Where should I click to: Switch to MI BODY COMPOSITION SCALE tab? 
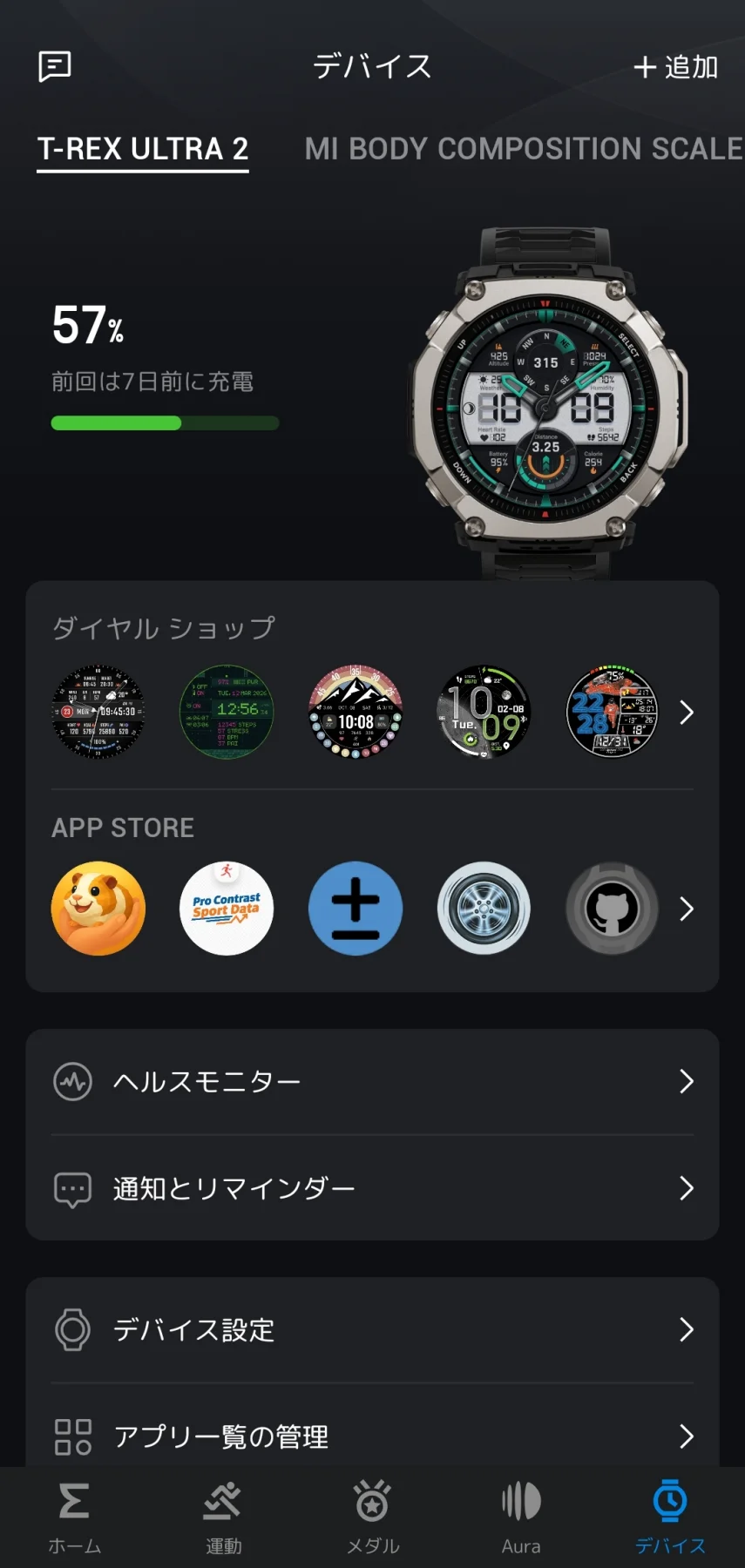tap(523, 149)
